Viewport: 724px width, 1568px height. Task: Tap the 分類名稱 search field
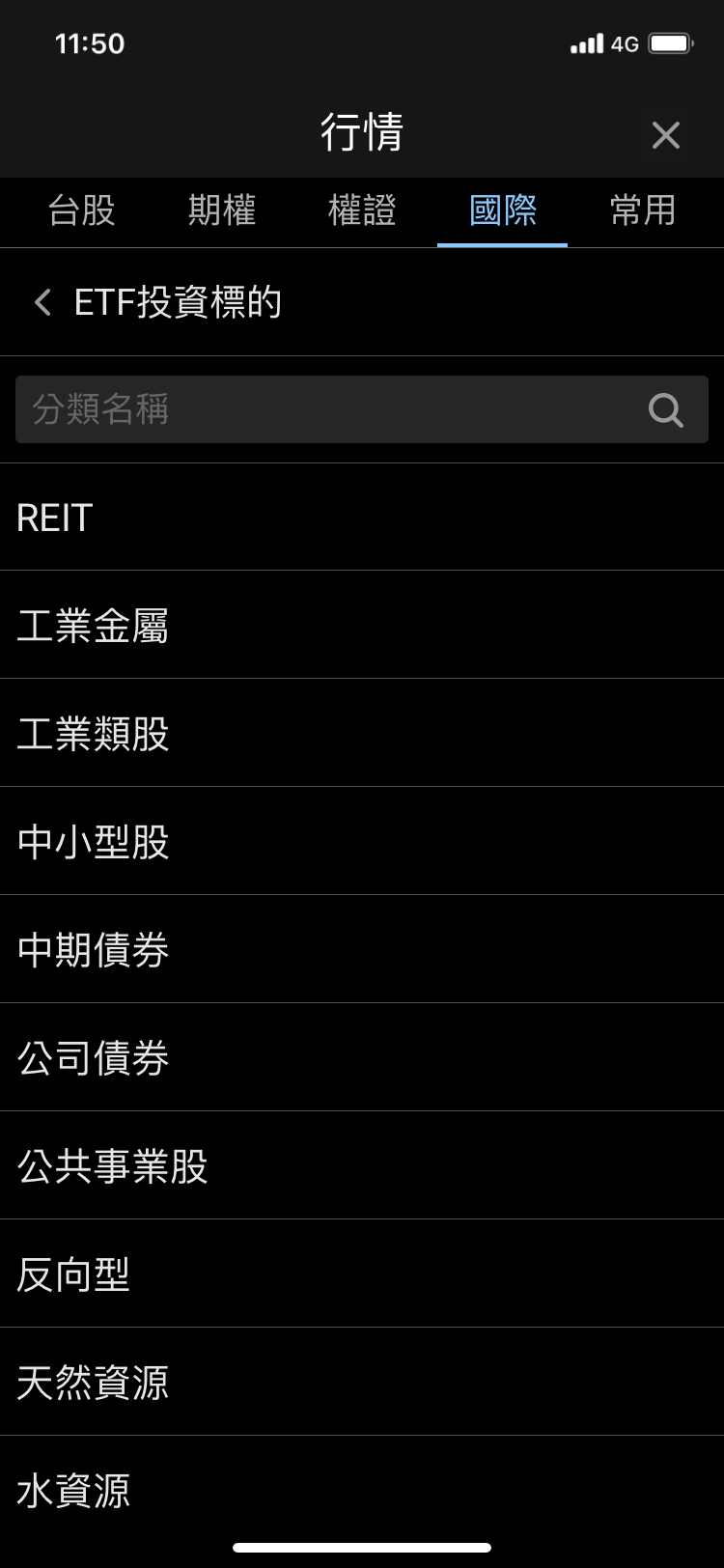click(x=328, y=409)
